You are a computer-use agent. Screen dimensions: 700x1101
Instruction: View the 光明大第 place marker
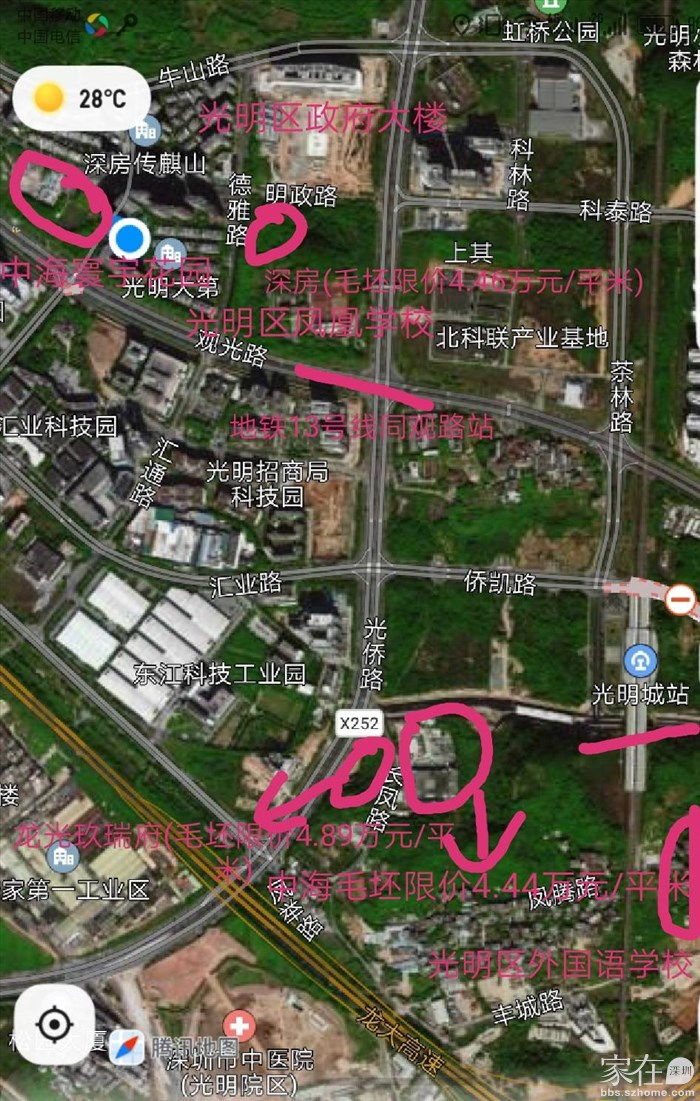point(171,254)
